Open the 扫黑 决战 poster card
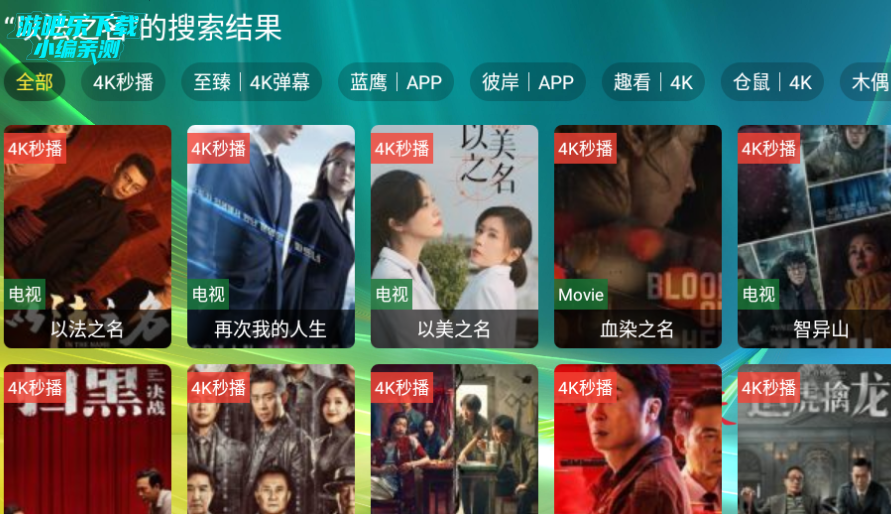Screen dimensions: 891x514 [x=87, y=440]
